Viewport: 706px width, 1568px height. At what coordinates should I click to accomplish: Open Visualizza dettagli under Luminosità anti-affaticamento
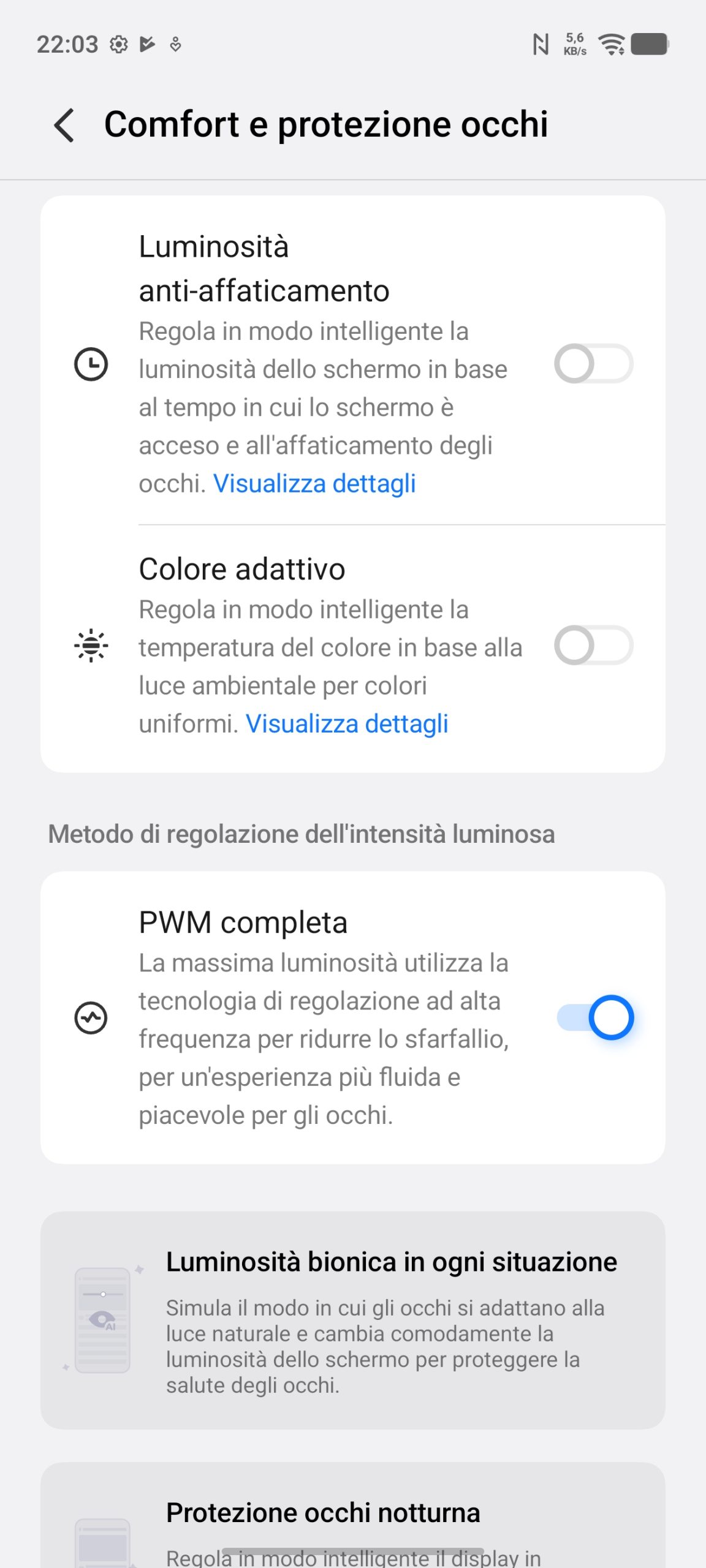314,484
